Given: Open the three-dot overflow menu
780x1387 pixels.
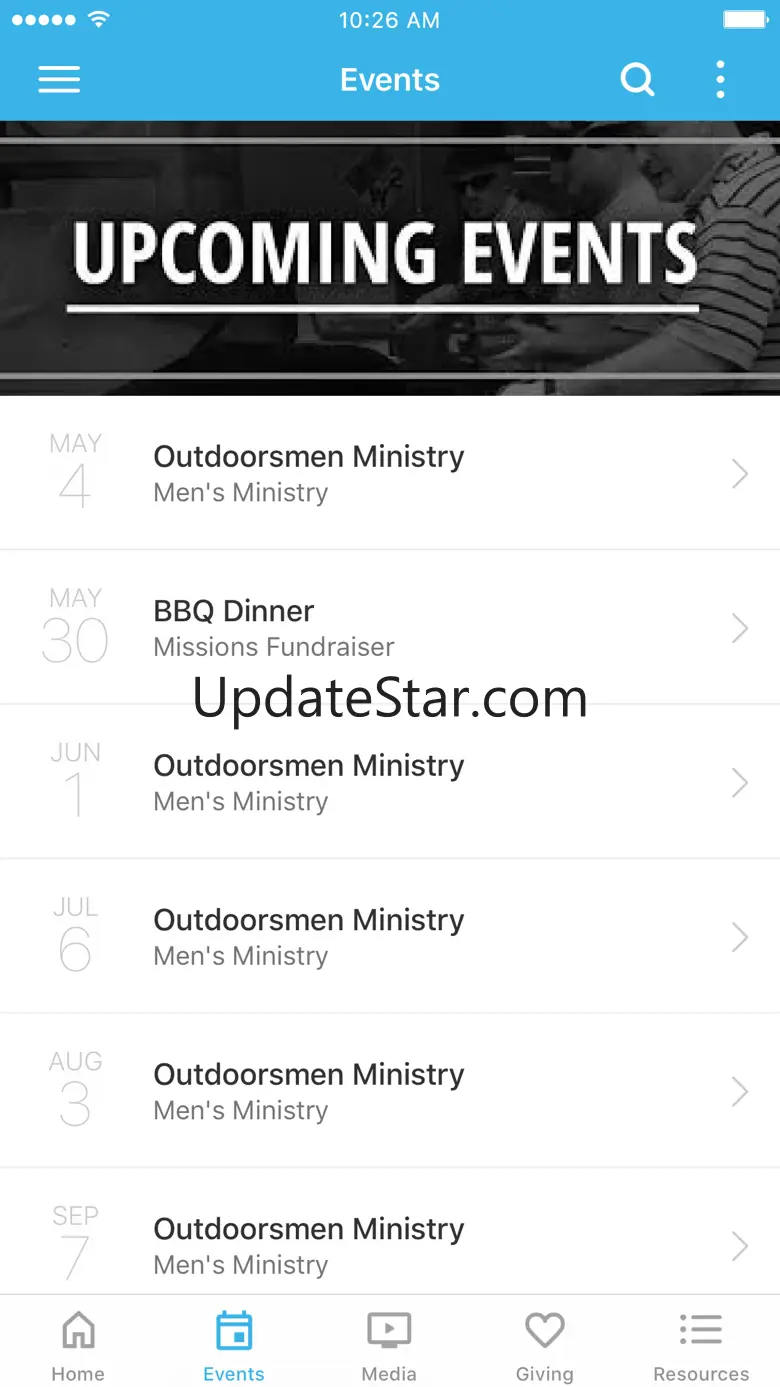Looking at the screenshot, I should [x=720, y=80].
